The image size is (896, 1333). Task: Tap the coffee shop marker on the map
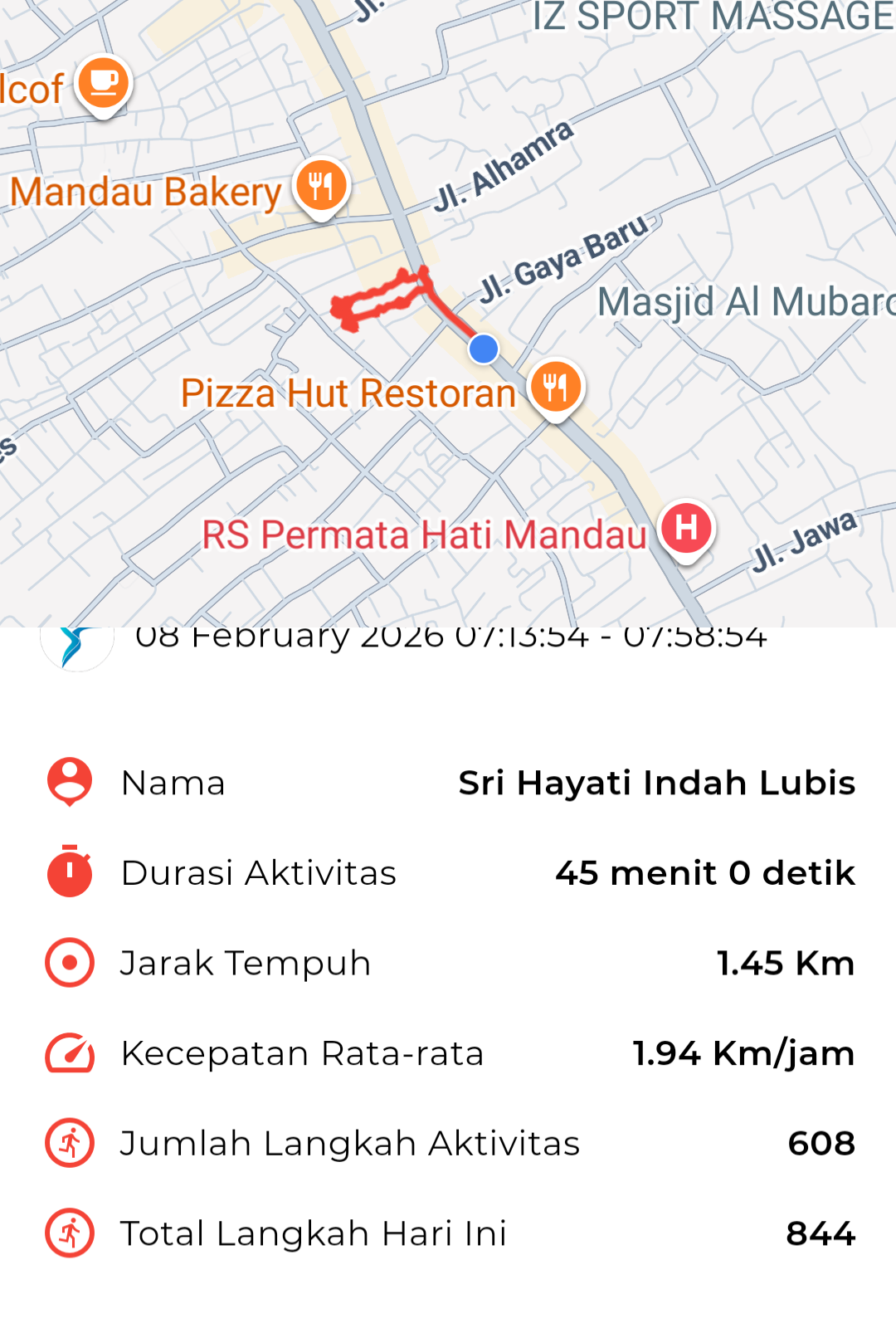104,84
